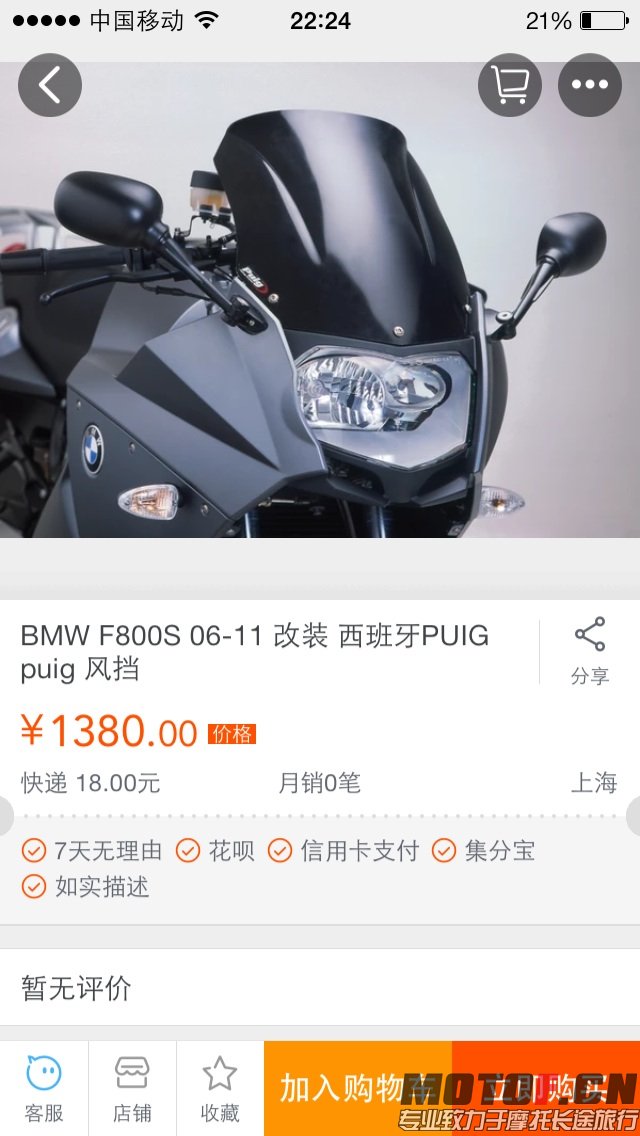Open the three-dot overflow menu
This screenshot has height=1136, width=640.
click(589, 85)
